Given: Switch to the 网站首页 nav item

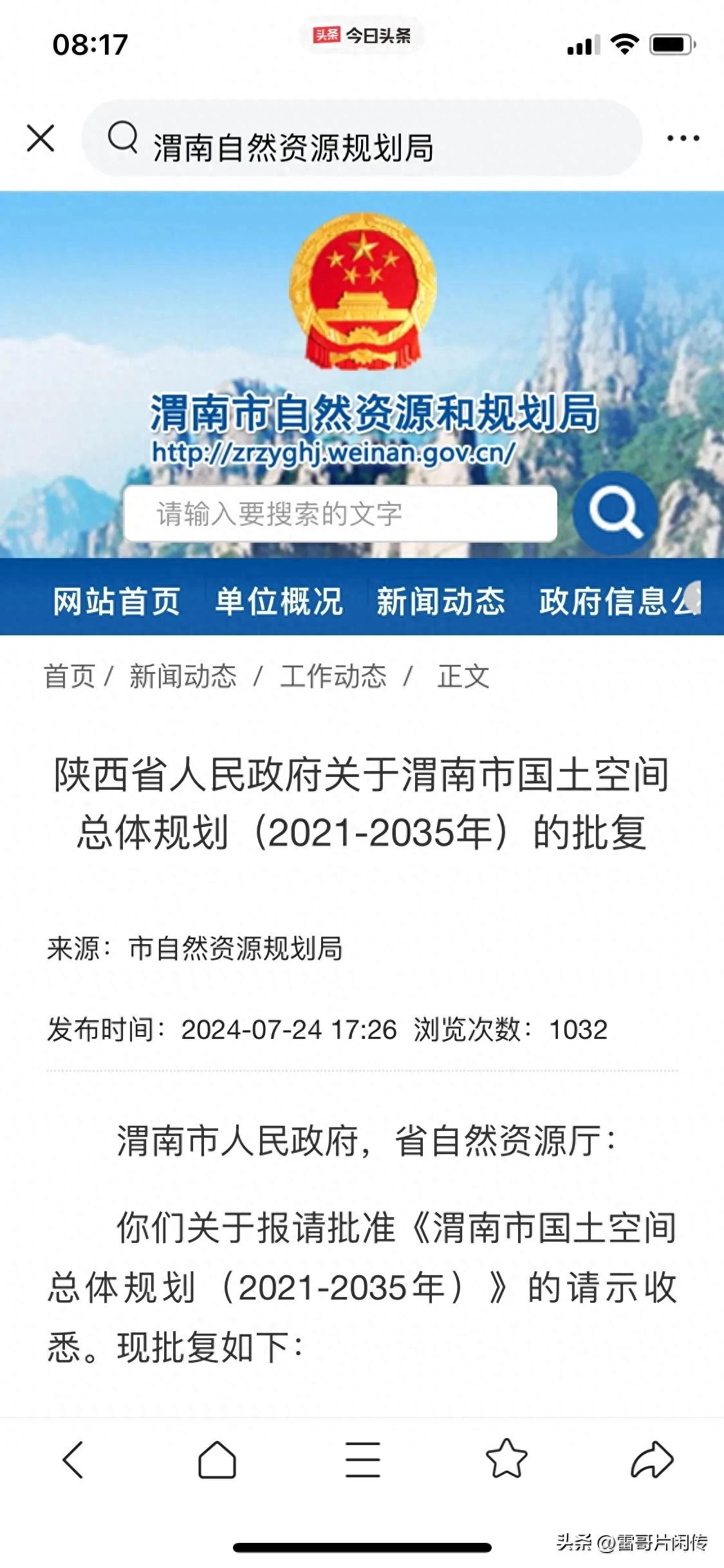Looking at the screenshot, I should (x=116, y=601).
